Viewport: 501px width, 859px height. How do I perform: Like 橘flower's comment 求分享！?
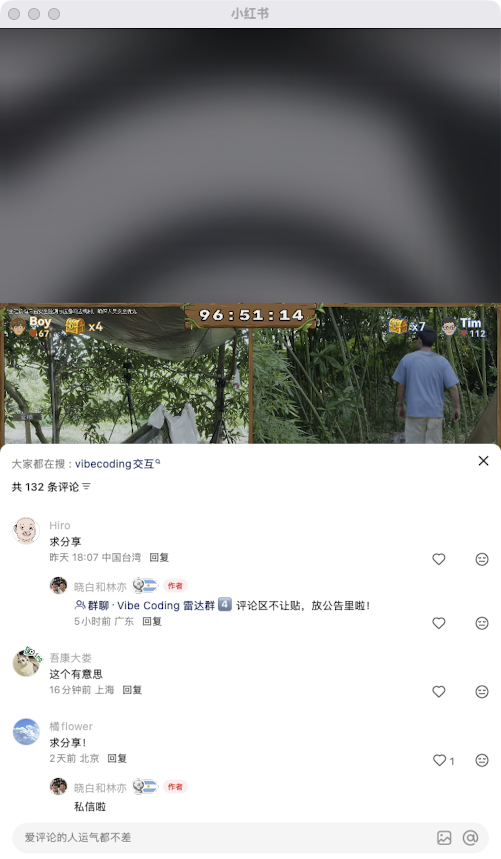point(439,760)
